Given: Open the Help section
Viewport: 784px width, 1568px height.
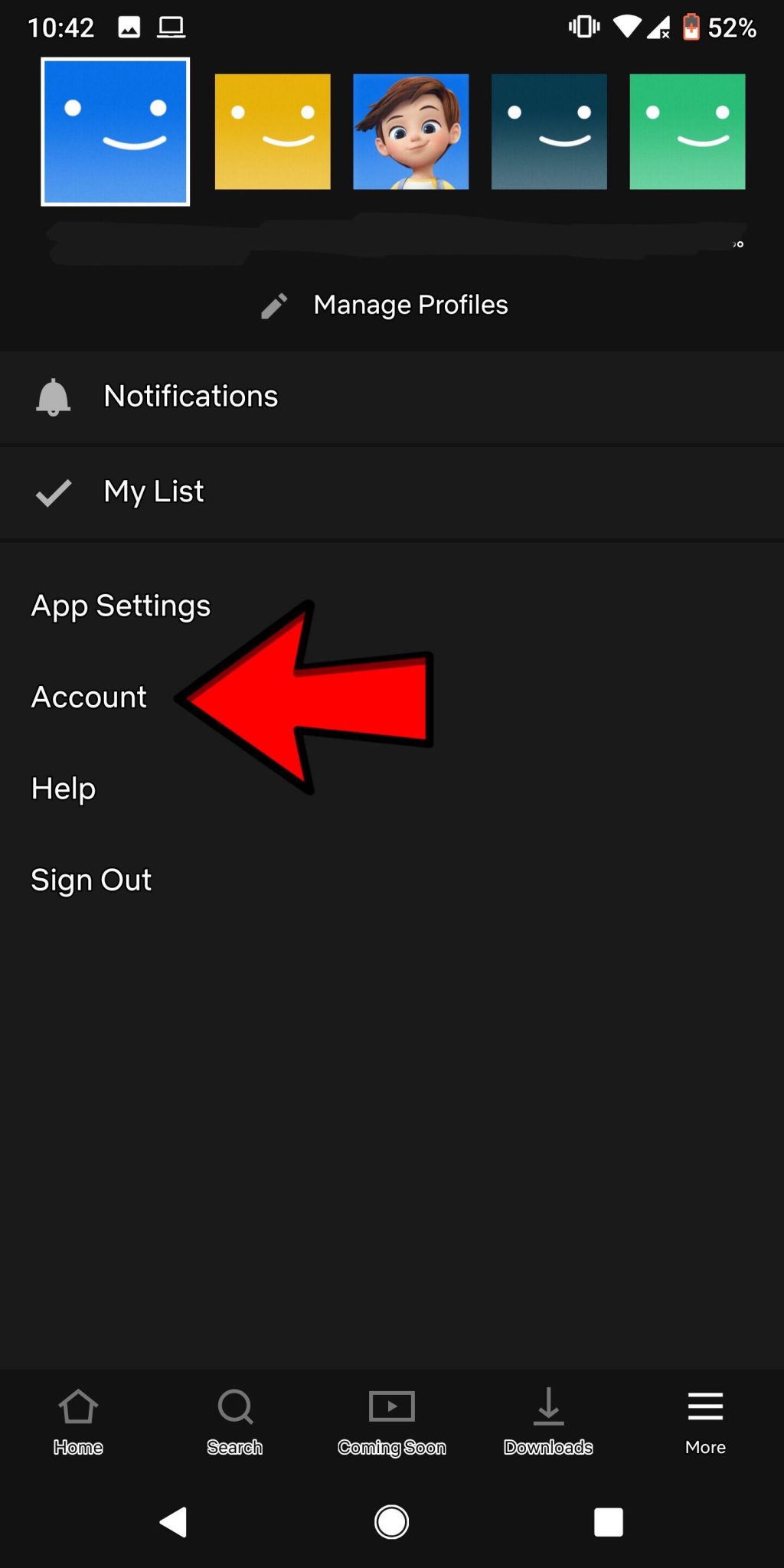Looking at the screenshot, I should [x=64, y=789].
